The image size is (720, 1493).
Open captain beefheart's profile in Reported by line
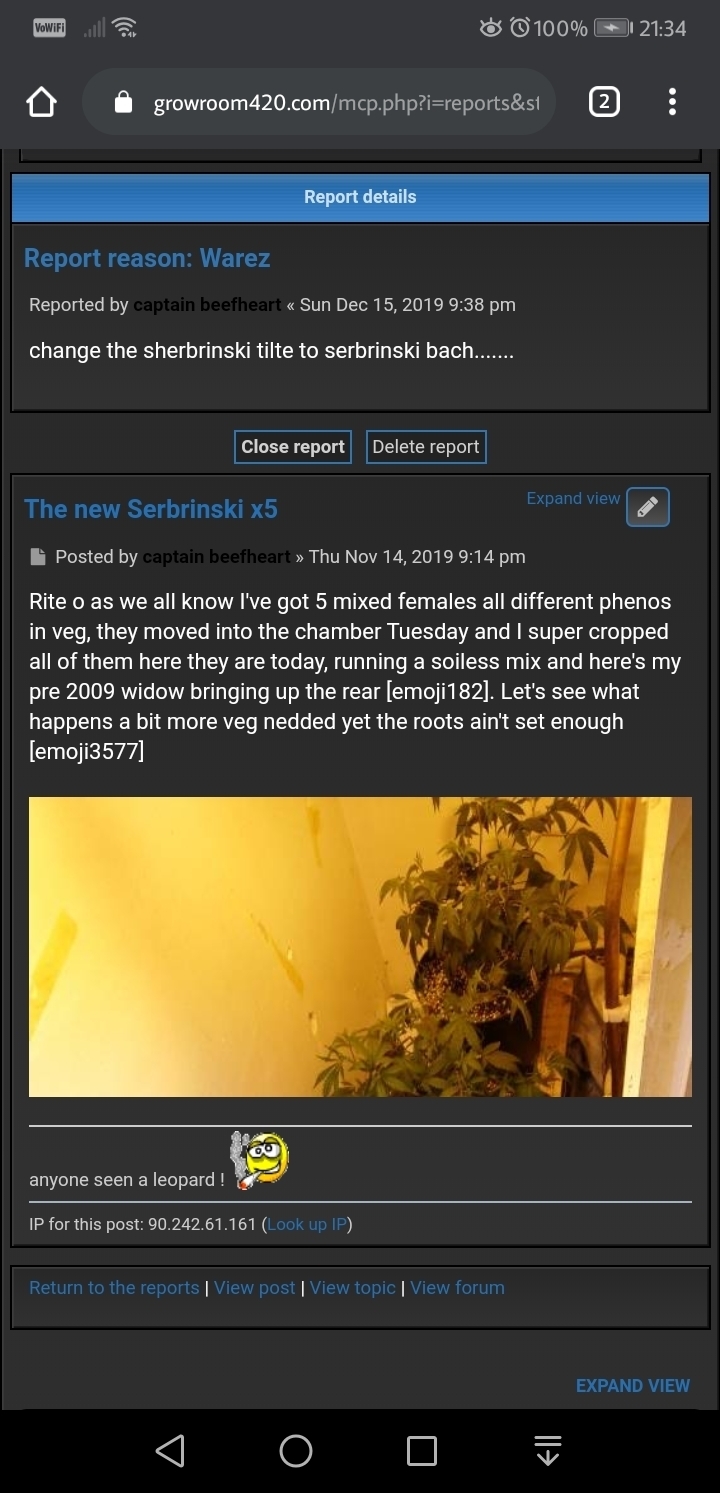pyautogui.click(x=207, y=305)
